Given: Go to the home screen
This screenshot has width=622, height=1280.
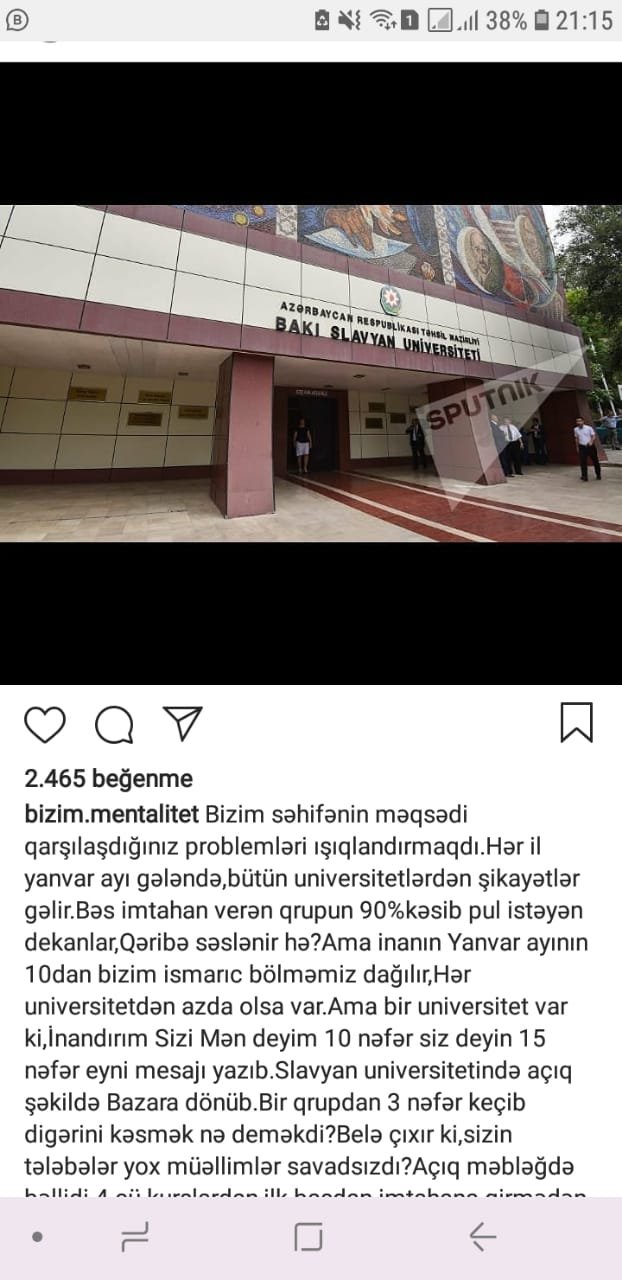Looking at the screenshot, I should (x=309, y=1237).
